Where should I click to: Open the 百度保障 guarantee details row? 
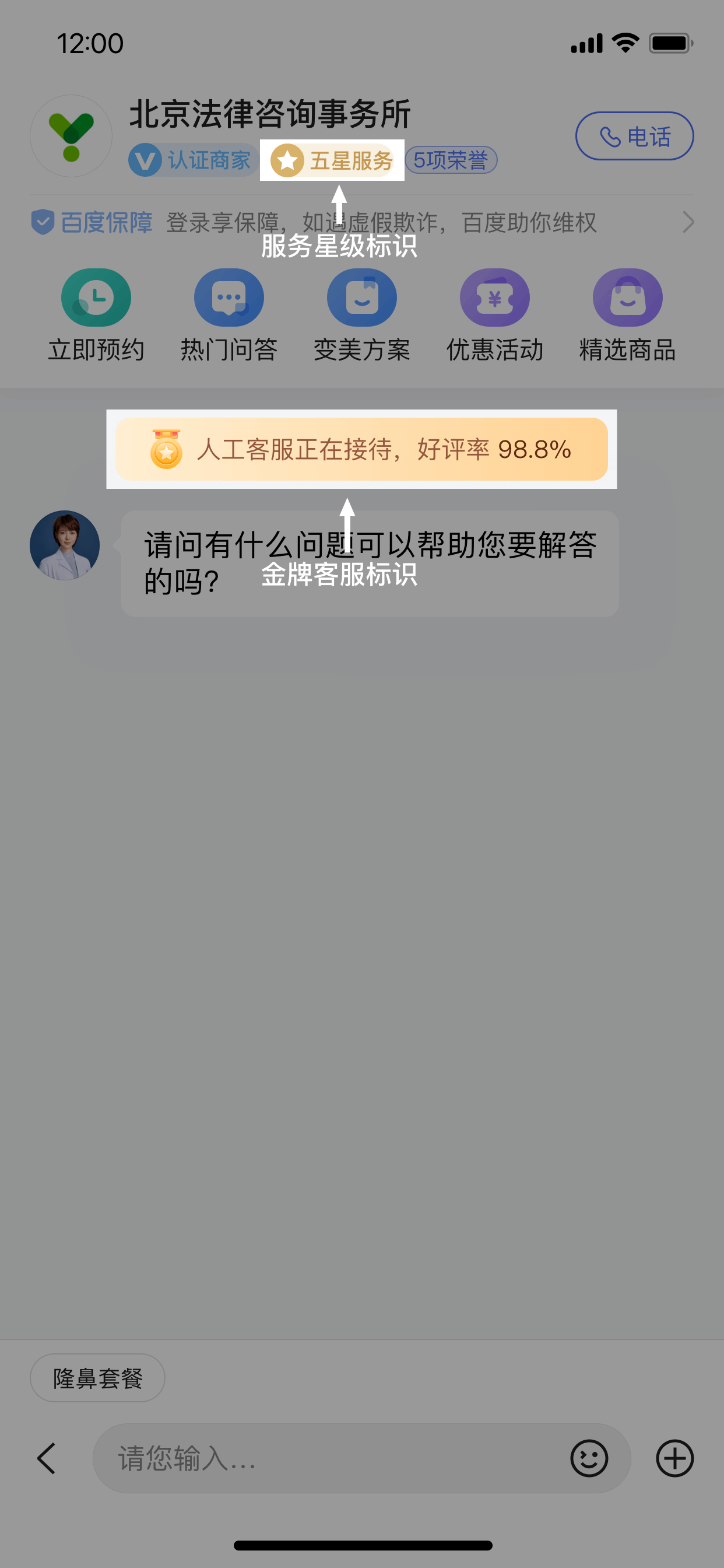click(362, 223)
